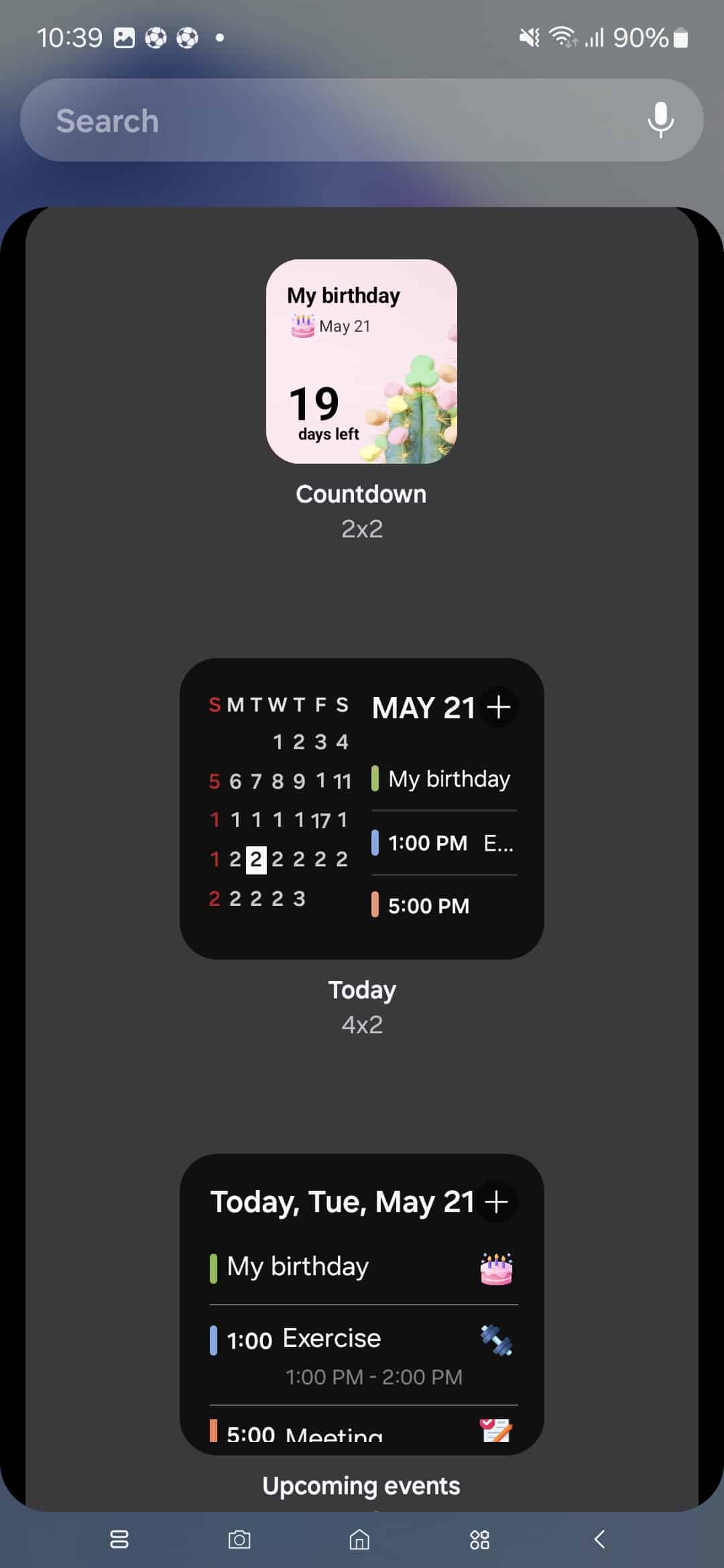Choose the Today 4x2 calendar widget
This screenshot has width=724, height=1568.
362,808
